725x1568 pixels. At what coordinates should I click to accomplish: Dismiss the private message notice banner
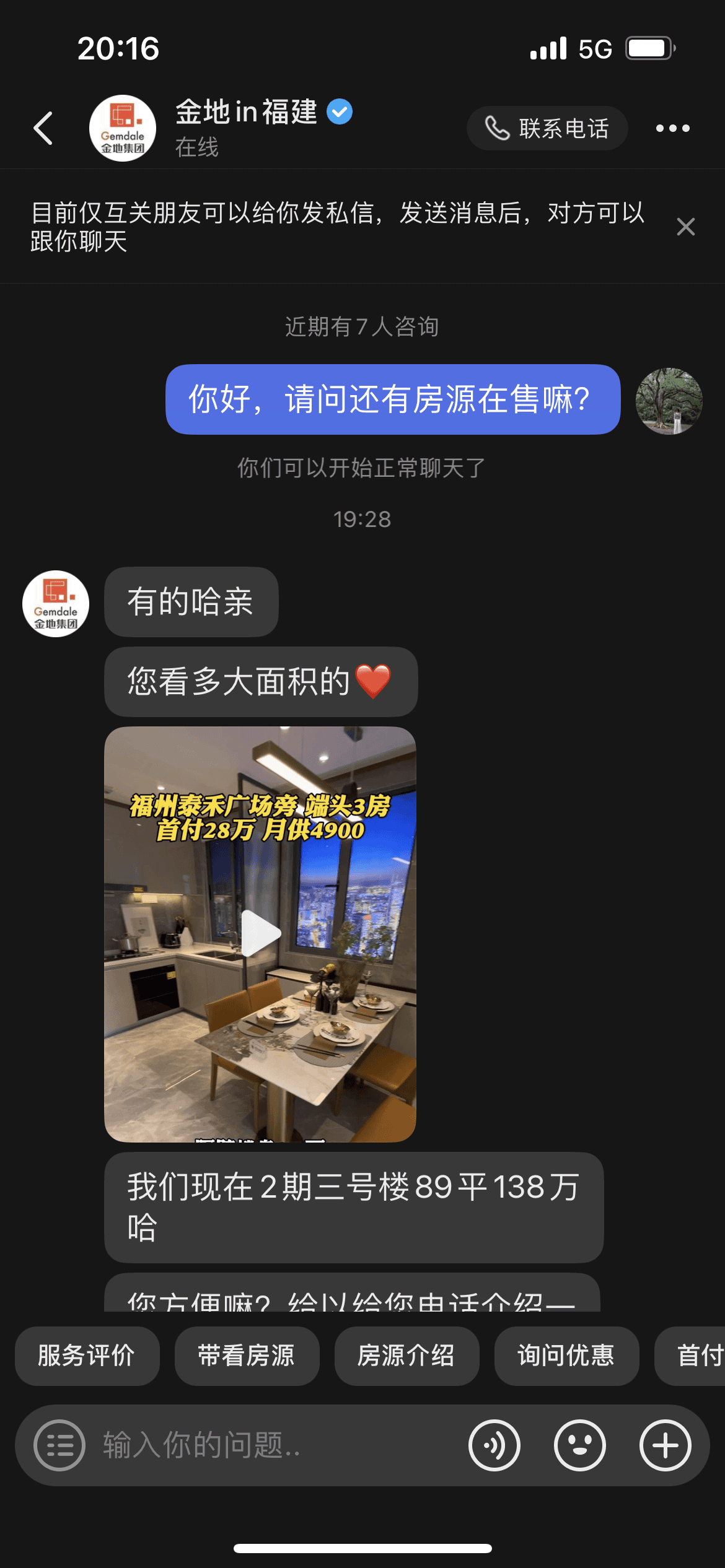(x=685, y=227)
